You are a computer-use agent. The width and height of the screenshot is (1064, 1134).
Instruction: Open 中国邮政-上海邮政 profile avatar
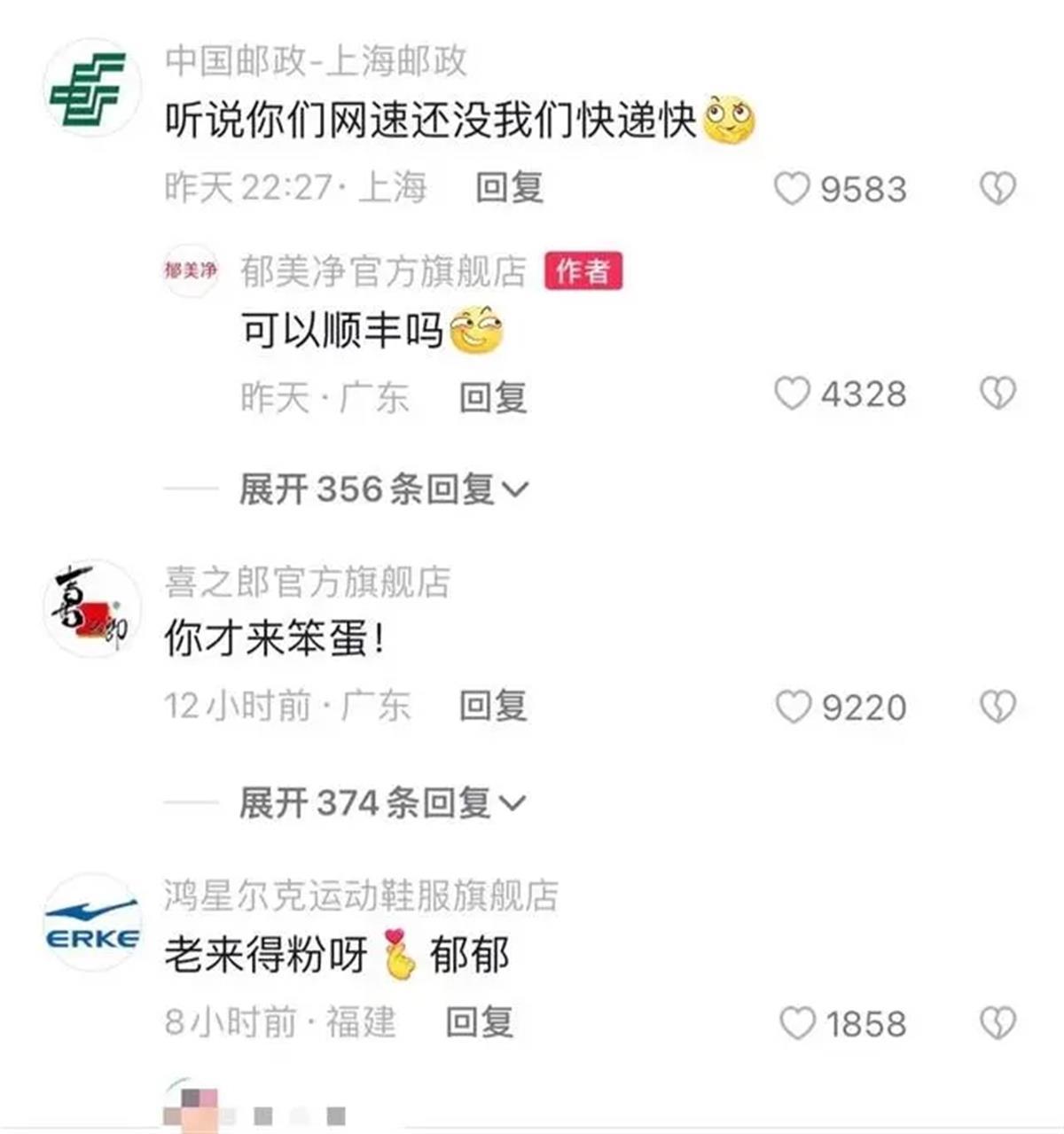pyautogui.click(x=90, y=89)
